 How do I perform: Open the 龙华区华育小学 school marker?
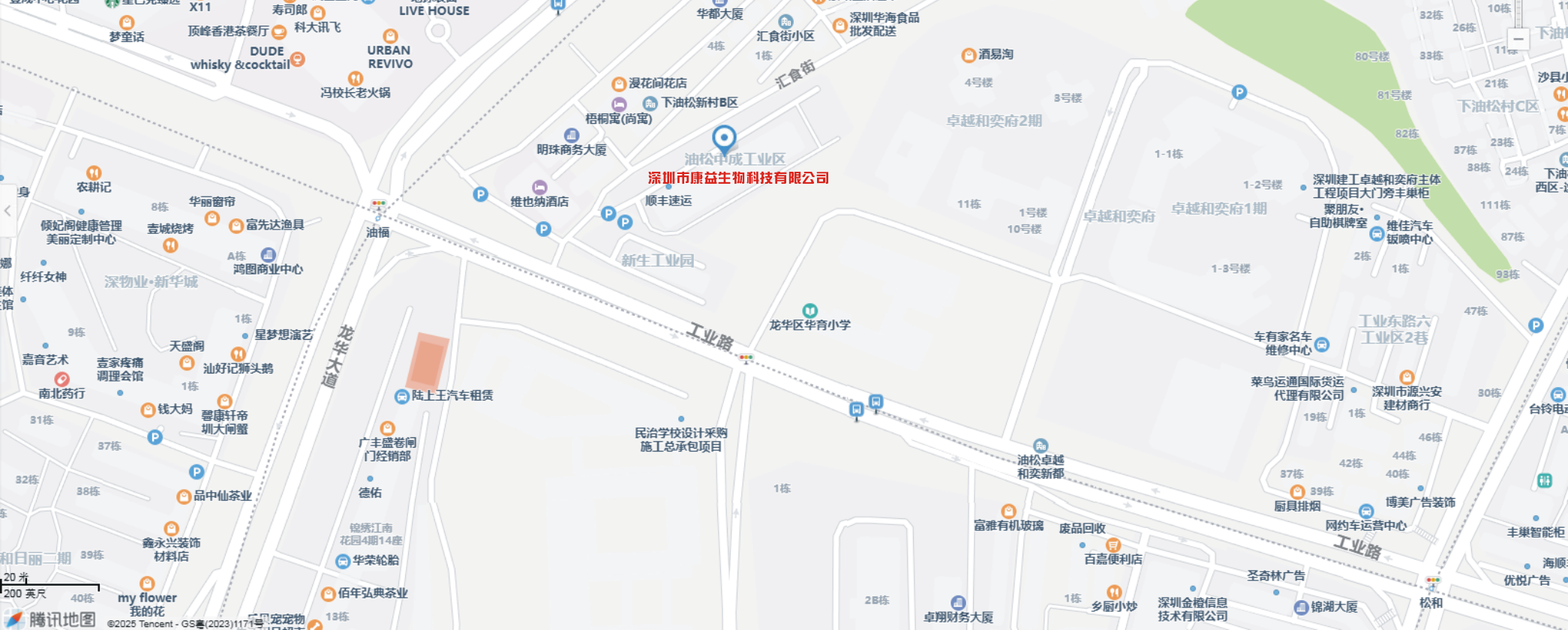pyautogui.click(x=810, y=311)
